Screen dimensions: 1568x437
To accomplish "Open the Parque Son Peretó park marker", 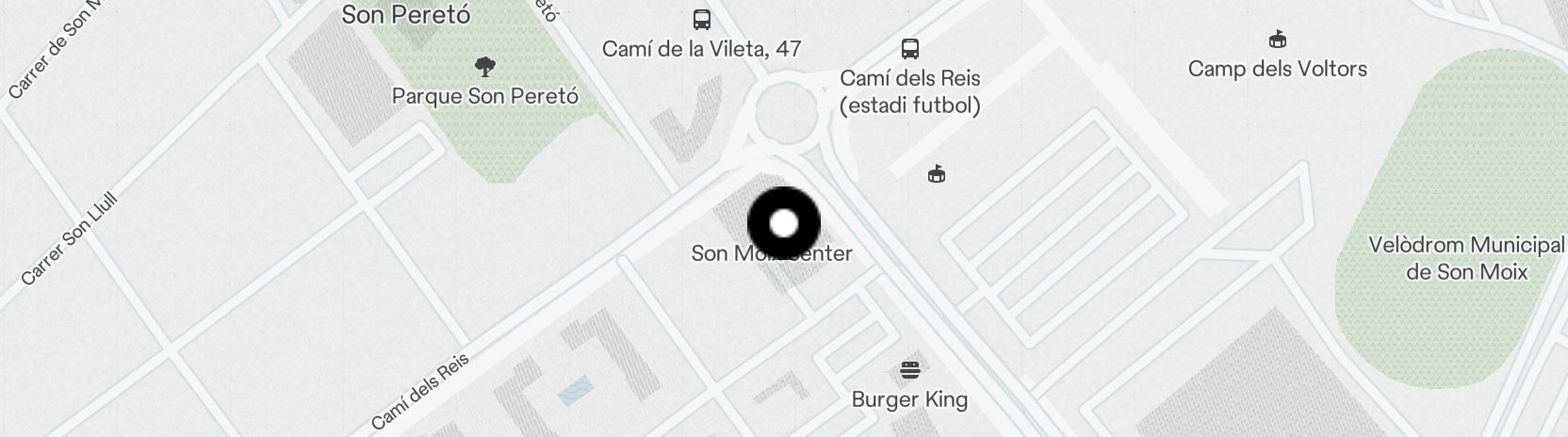I will (484, 67).
